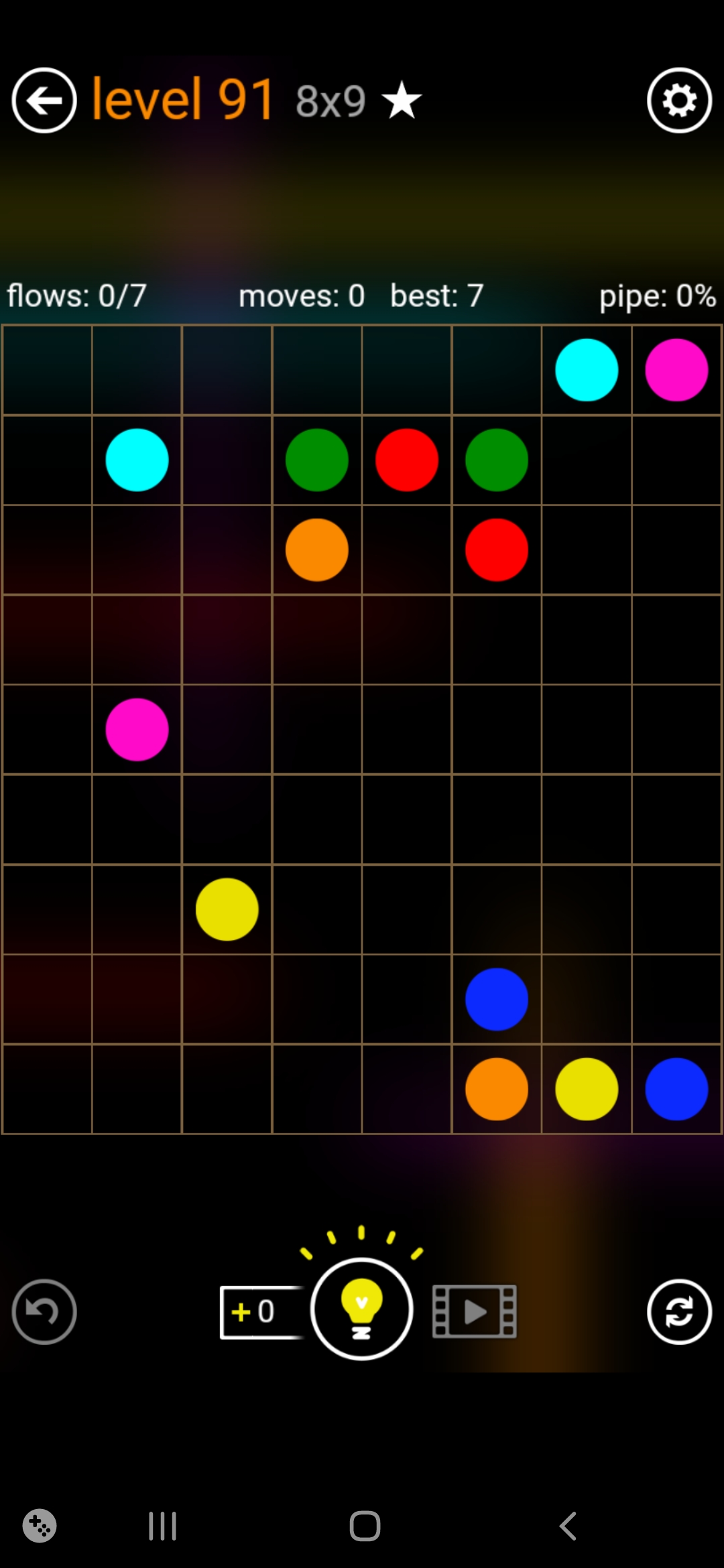Tap the blue dot in the bottom row

coord(676,1089)
